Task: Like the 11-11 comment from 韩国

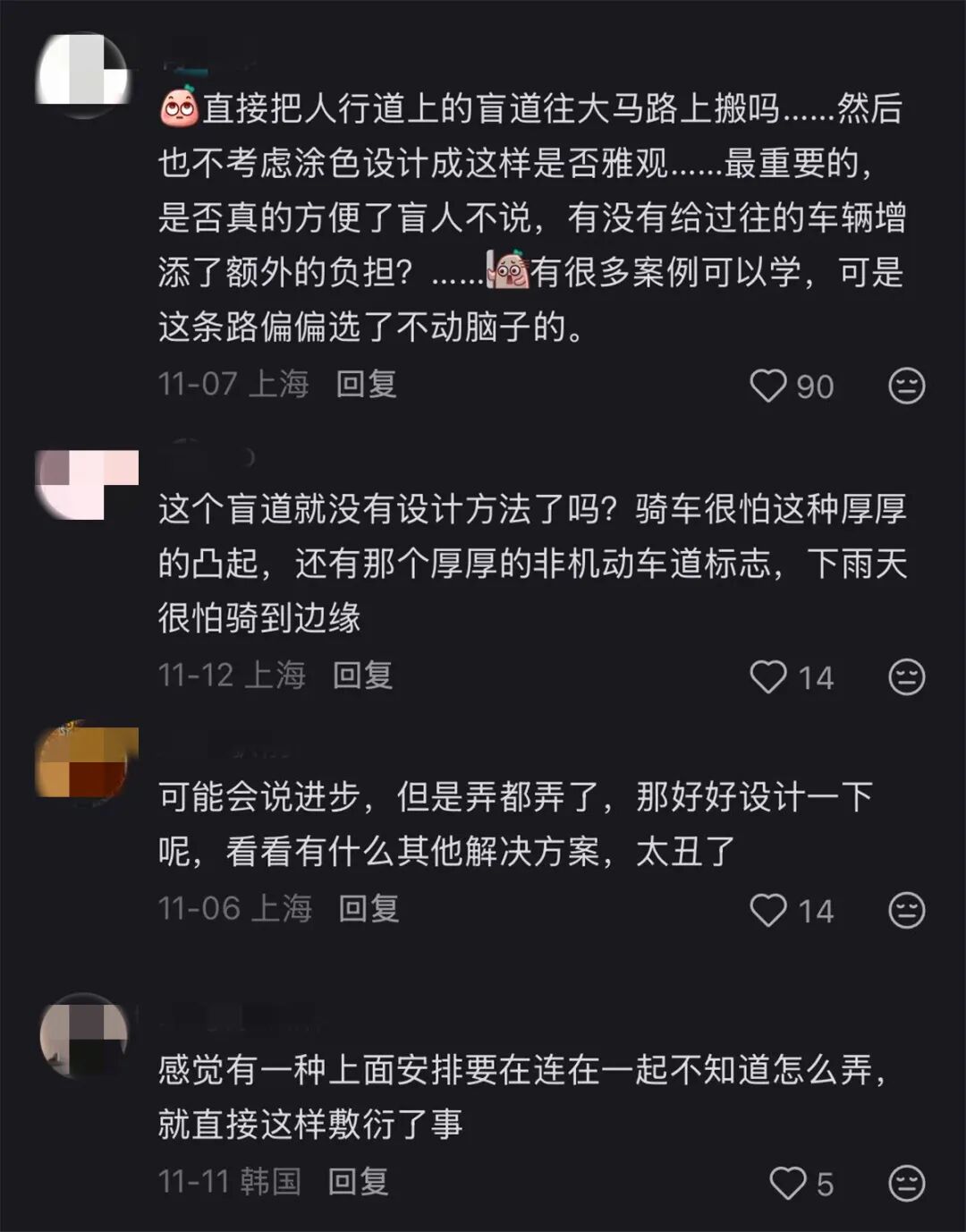Action: click(788, 1184)
